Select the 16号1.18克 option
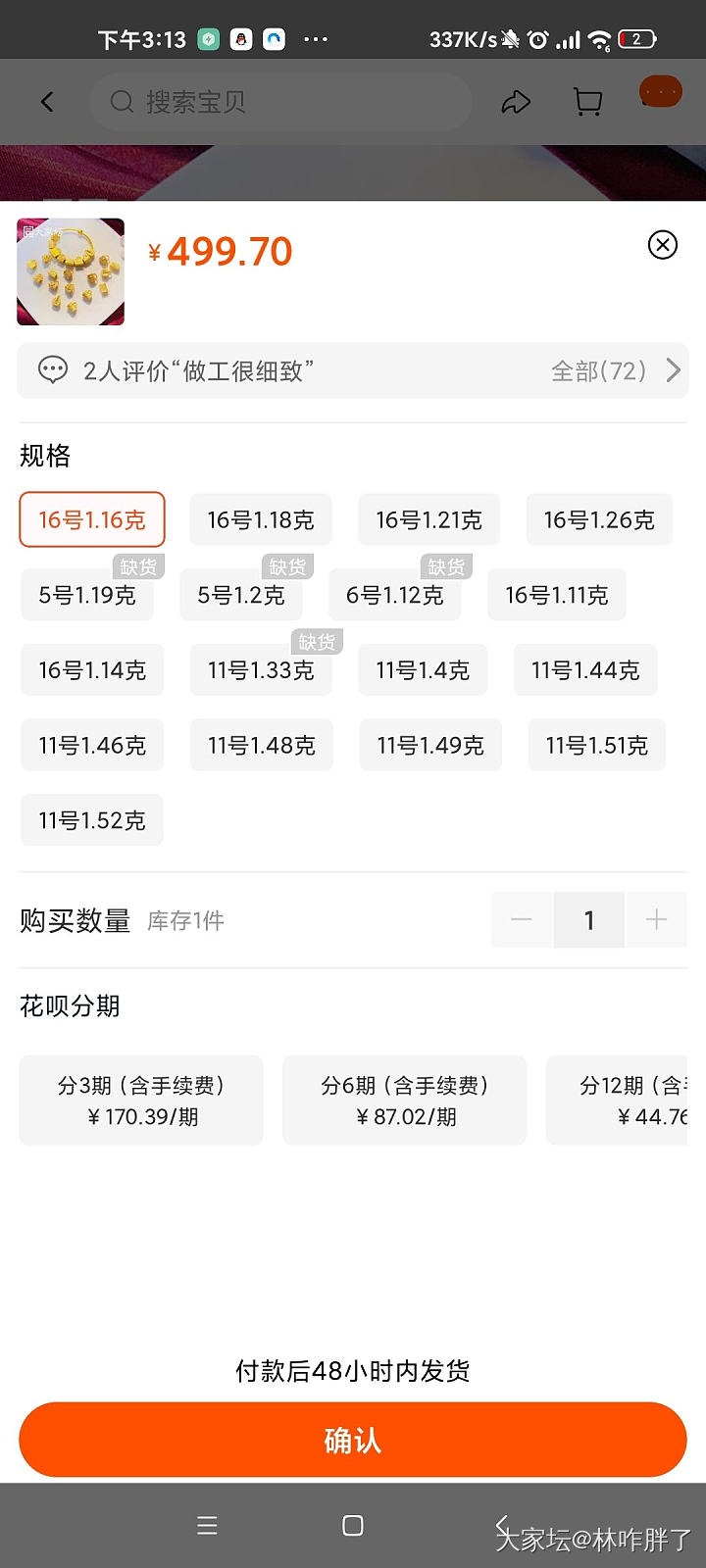The height and width of the screenshot is (1568, 706). pyautogui.click(x=260, y=519)
